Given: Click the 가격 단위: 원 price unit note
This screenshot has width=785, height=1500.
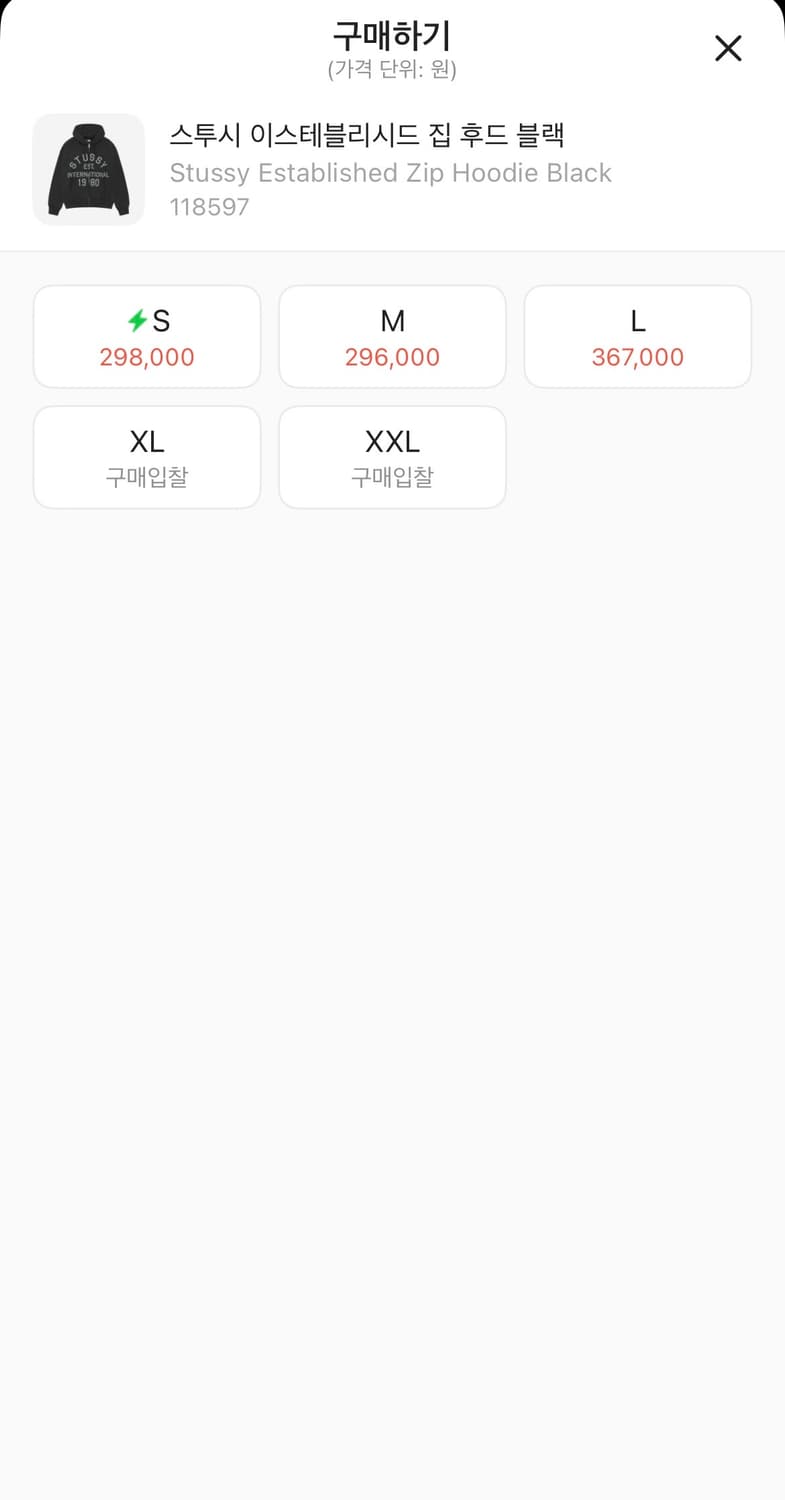Looking at the screenshot, I should point(392,70).
